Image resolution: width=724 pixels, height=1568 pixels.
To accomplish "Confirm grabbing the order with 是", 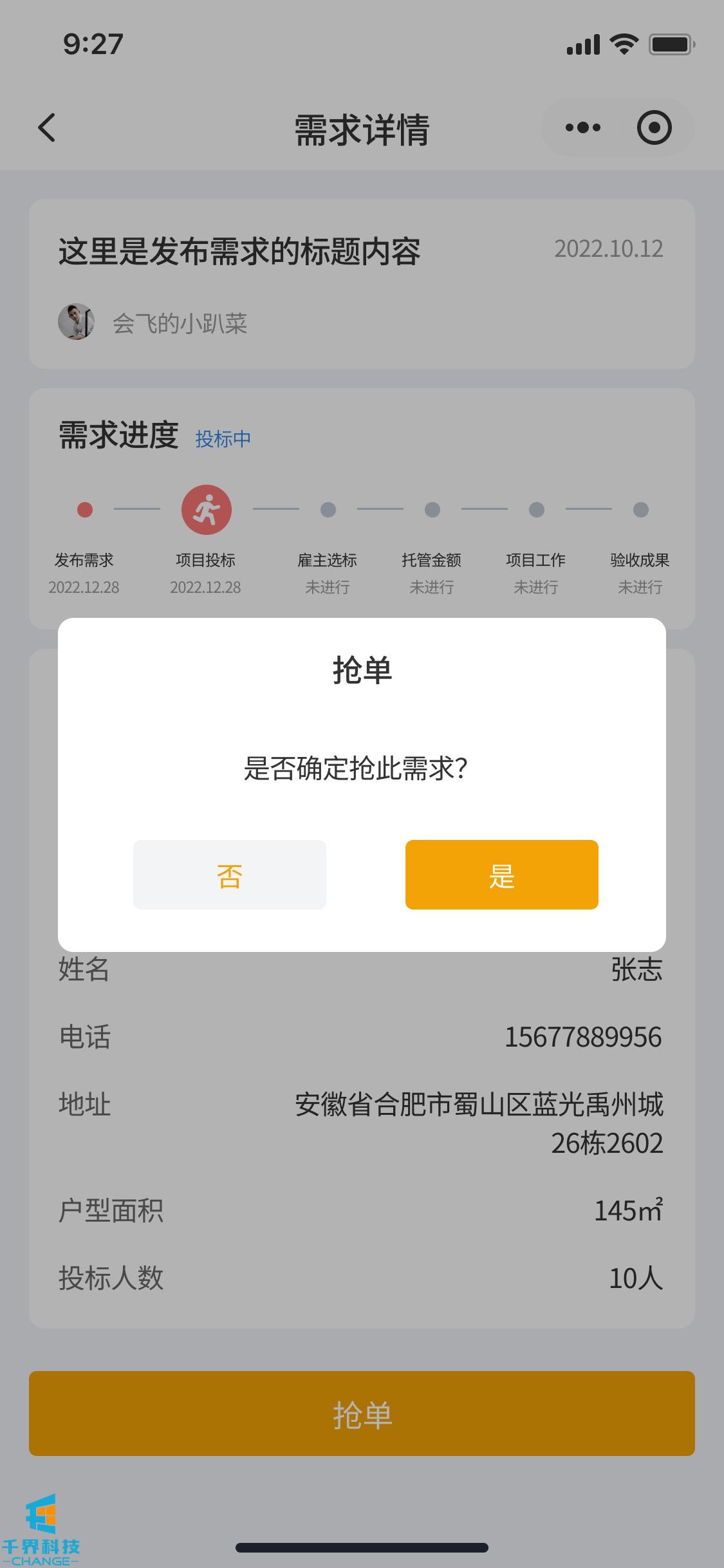I will 501,875.
